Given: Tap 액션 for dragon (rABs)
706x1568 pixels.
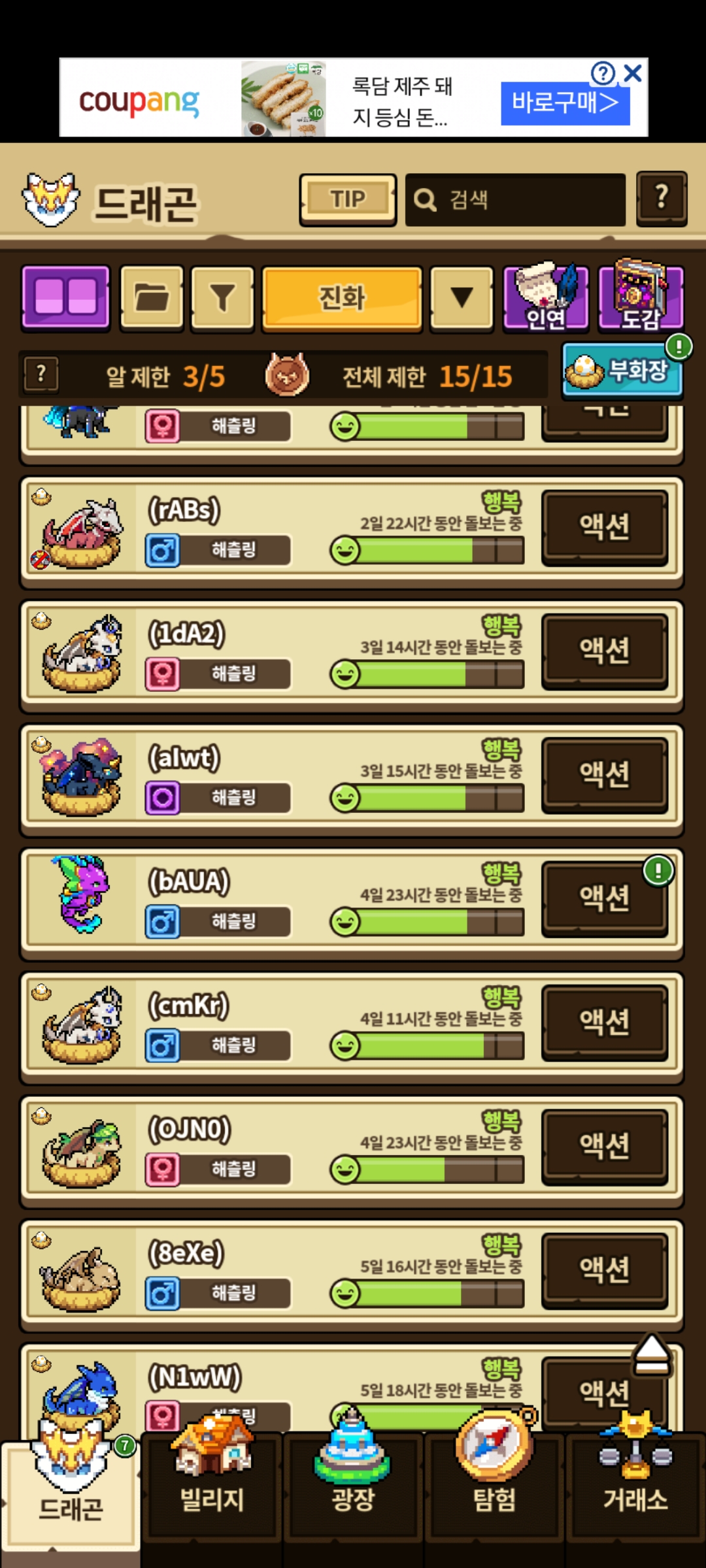Looking at the screenshot, I should [x=605, y=527].
